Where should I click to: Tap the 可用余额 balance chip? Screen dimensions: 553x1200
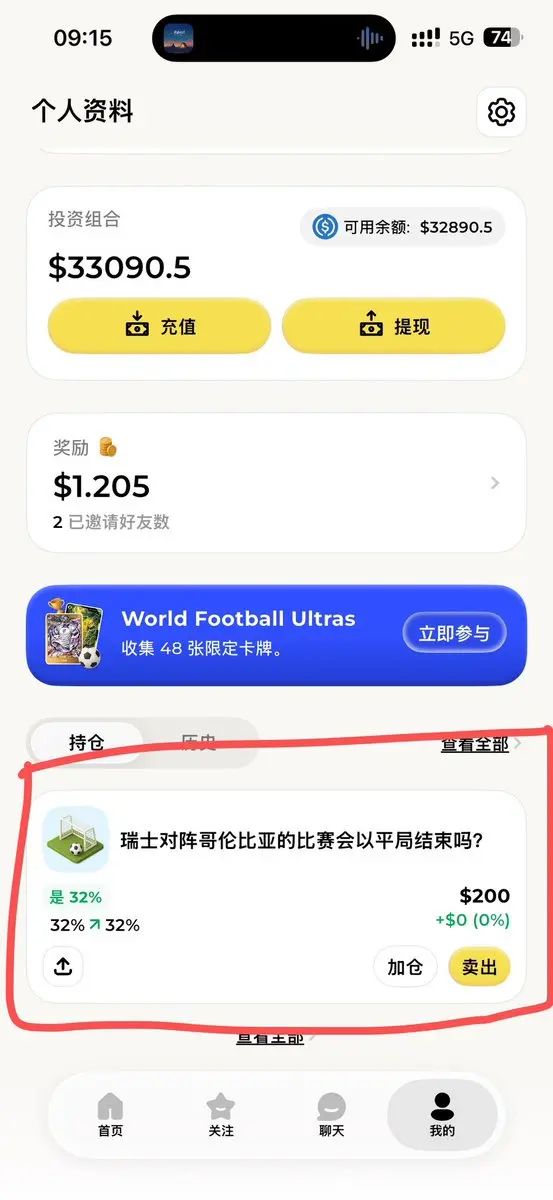[x=403, y=227]
